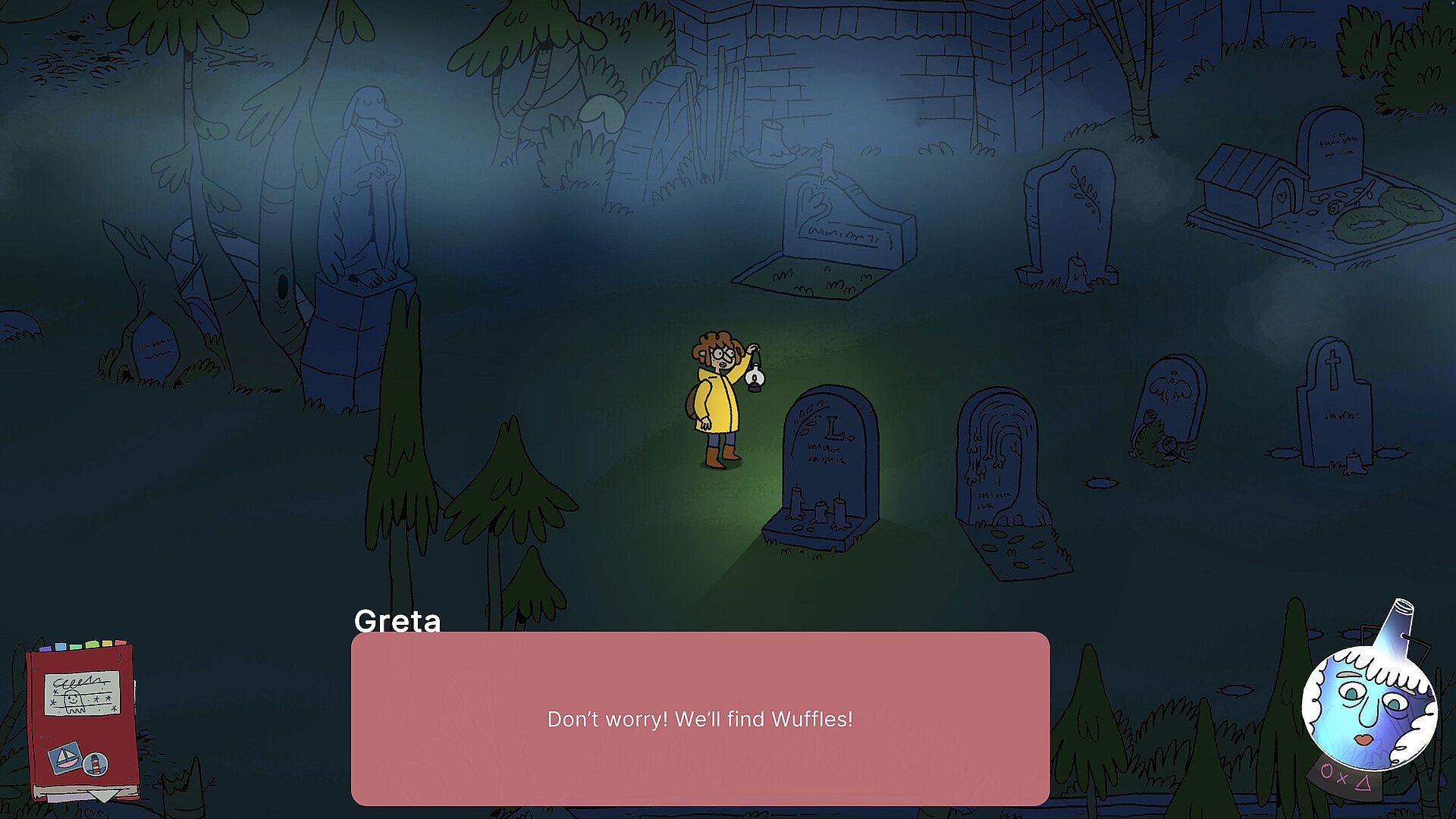Advance Greta's dialogue box
Image resolution: width=1456 pixels, height=819 pixels.
[x=700, y=718]
